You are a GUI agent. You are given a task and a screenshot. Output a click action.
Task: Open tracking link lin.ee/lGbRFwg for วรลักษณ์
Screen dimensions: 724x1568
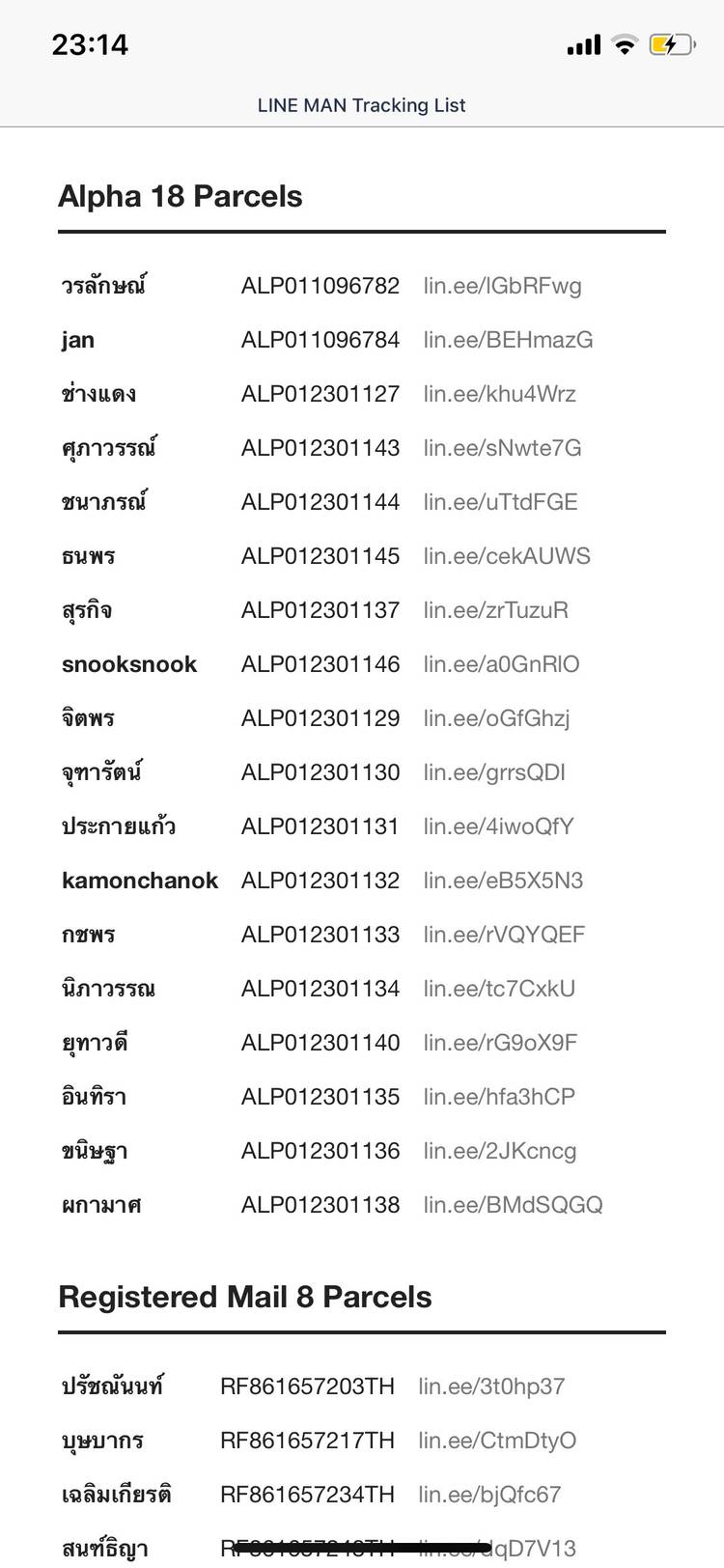click(x=502, y=286)
